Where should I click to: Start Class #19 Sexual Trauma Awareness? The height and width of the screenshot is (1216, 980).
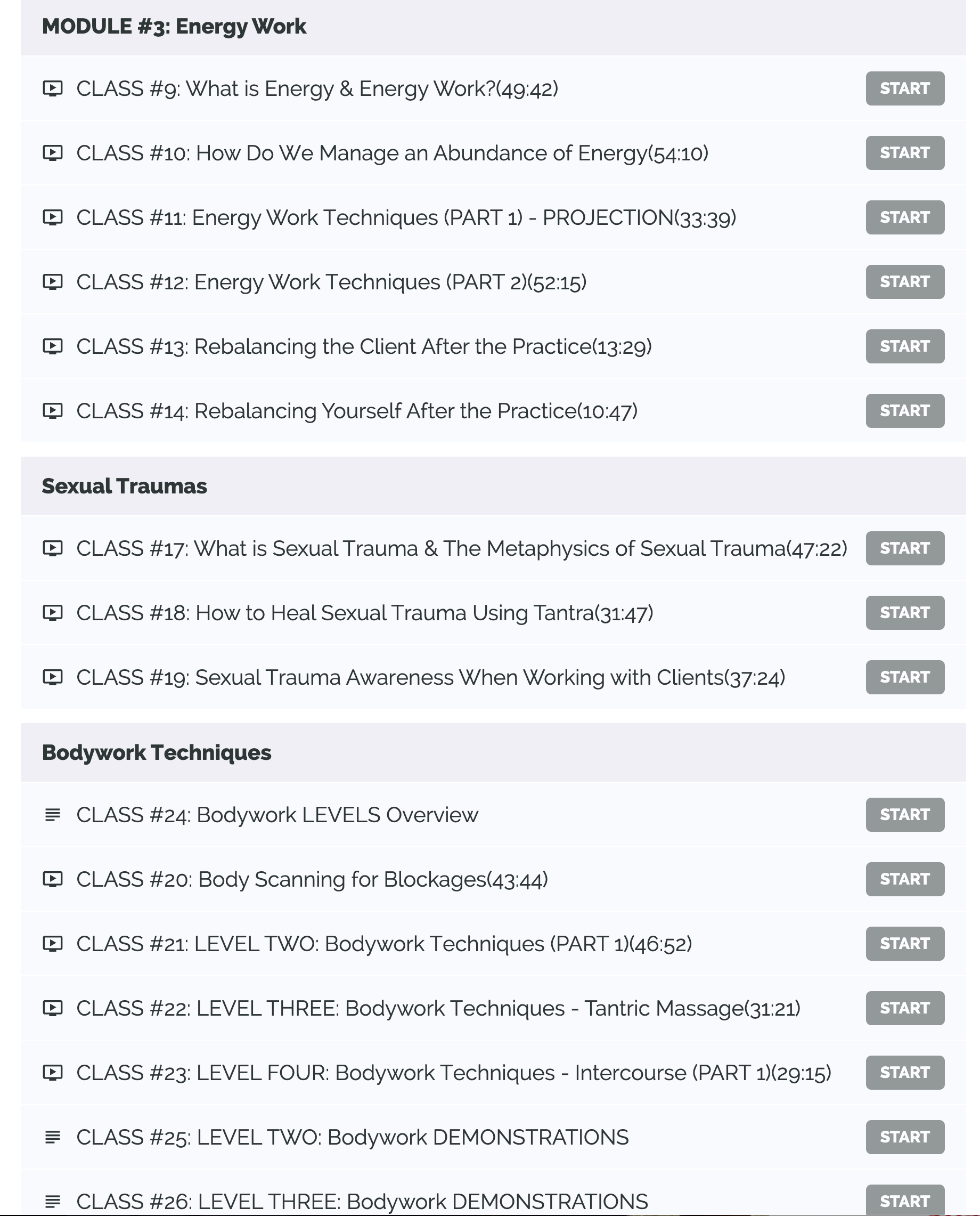pos(904,677)
